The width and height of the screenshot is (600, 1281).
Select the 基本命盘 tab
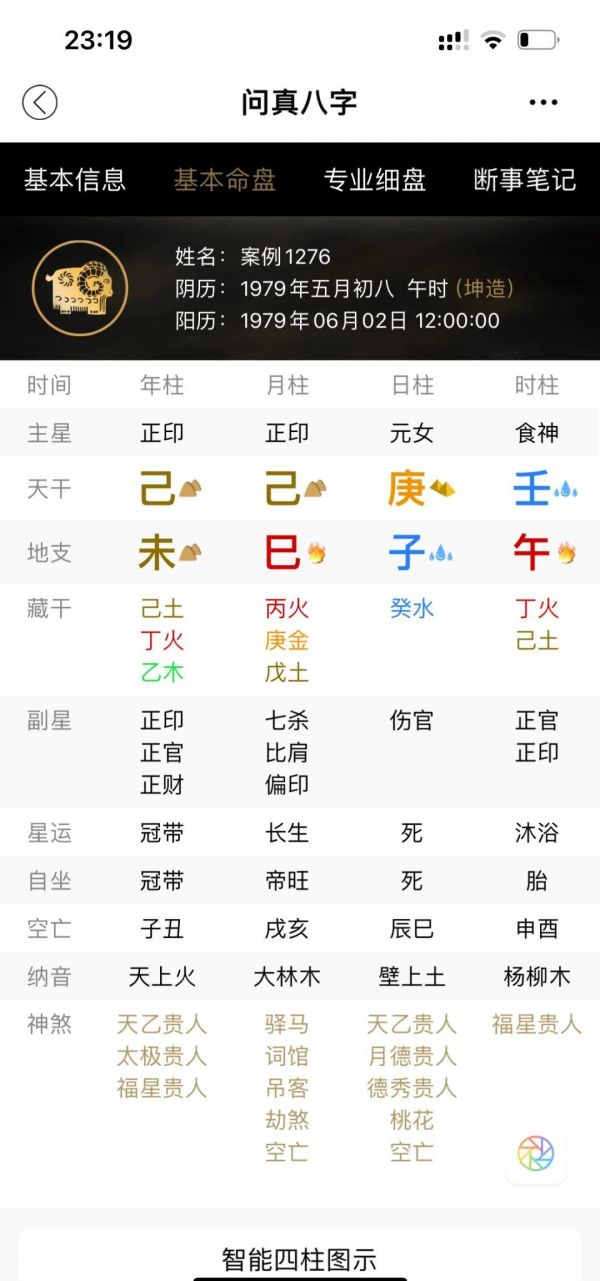click(x=225, y=180)
